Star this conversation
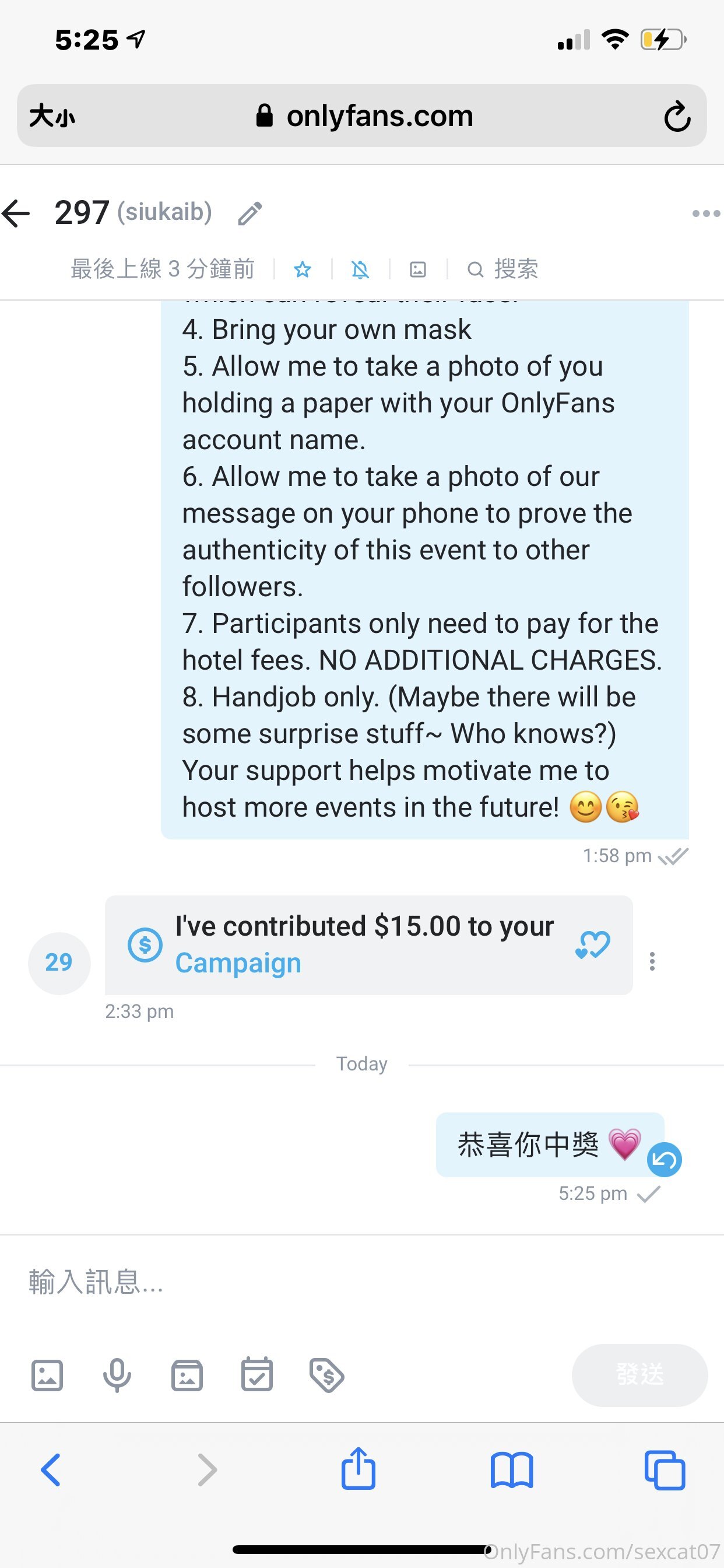This screenshot has height=1568, width=724. click(x=303, y=269)
